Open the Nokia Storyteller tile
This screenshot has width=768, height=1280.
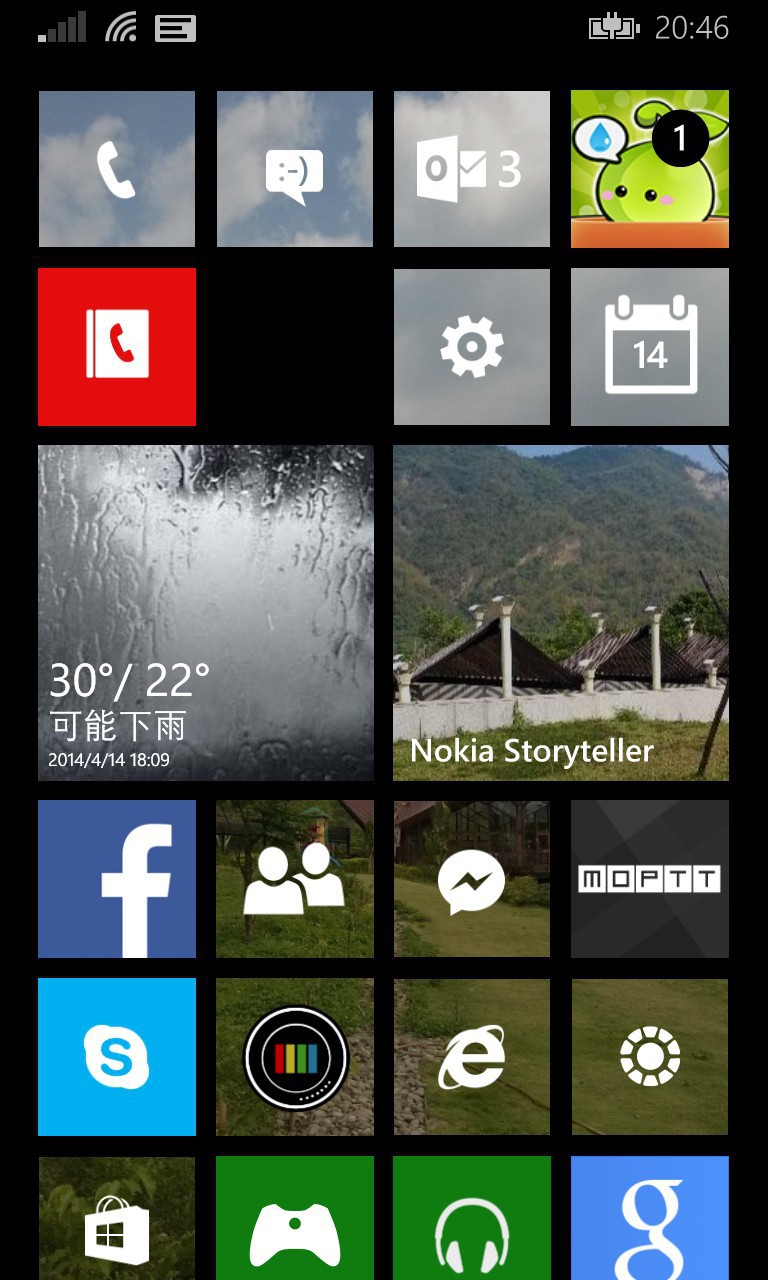pos(561,612)
